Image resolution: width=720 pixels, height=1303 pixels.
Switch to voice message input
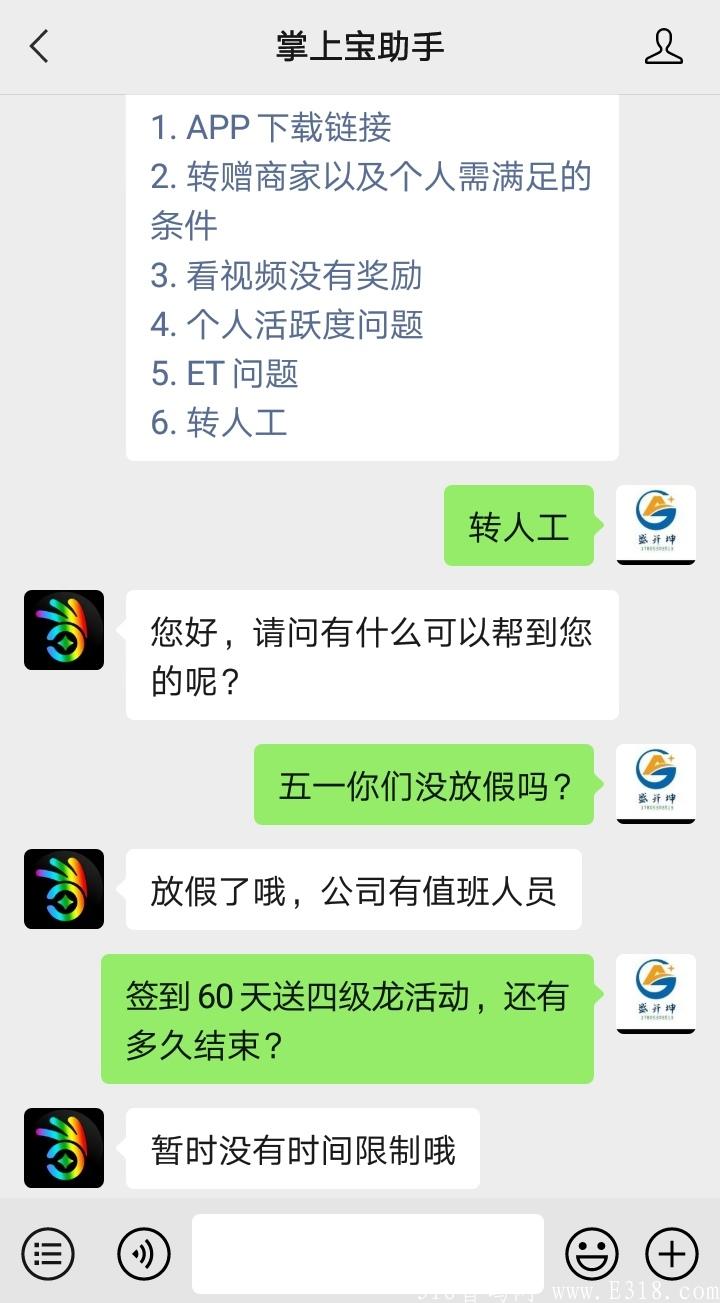143,1253
